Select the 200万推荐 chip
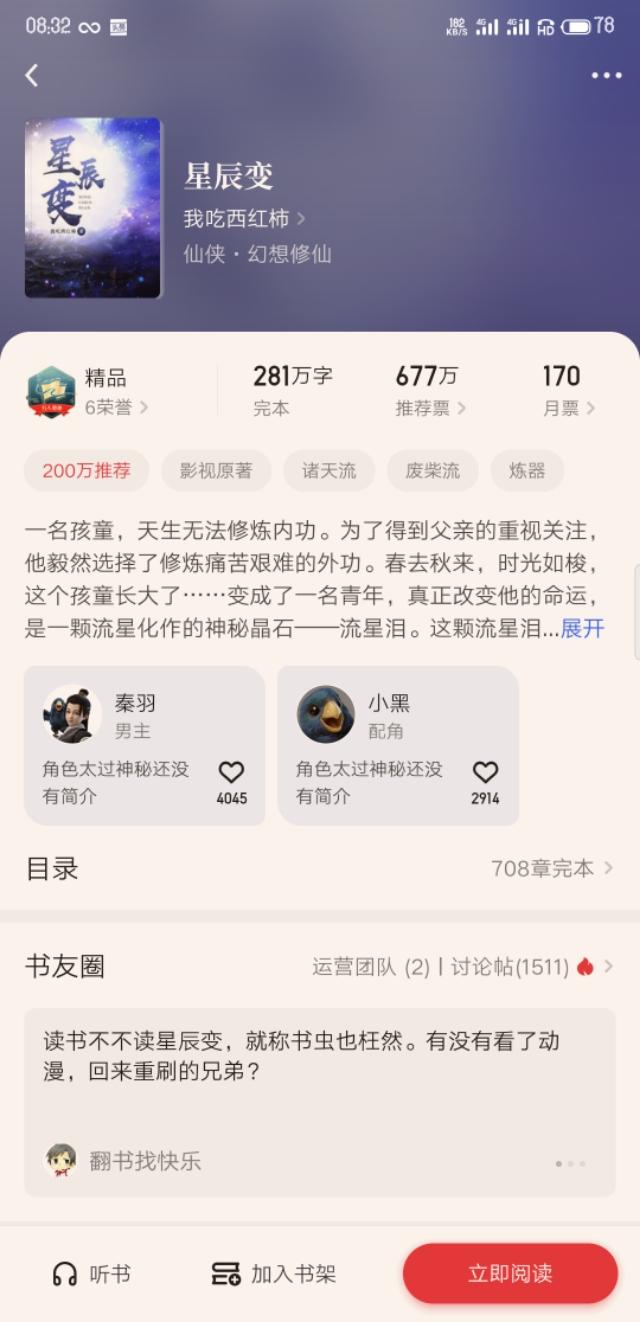 point(86,471)
